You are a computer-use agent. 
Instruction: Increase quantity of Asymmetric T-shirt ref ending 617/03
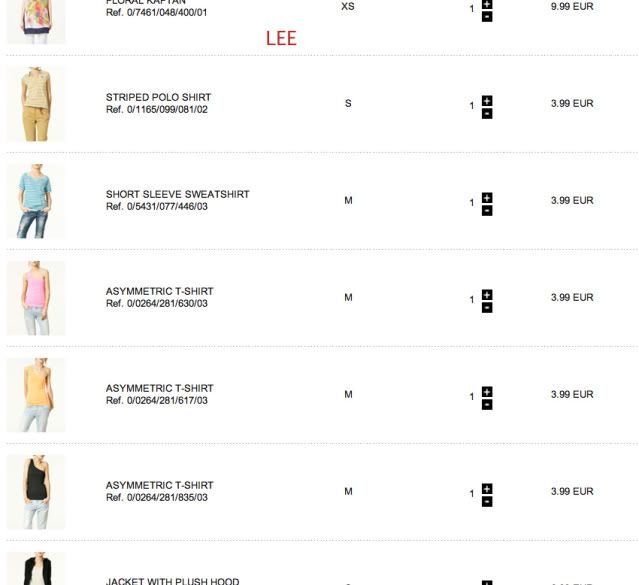pos(487,392)
